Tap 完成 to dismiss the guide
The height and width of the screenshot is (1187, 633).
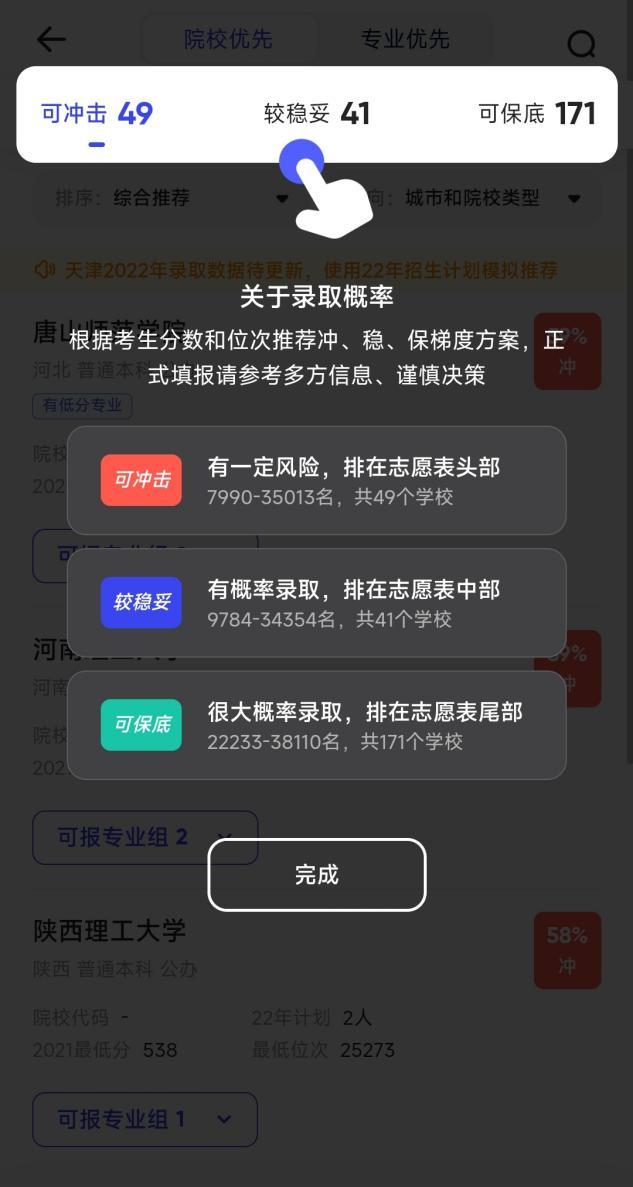coord(316,874)
